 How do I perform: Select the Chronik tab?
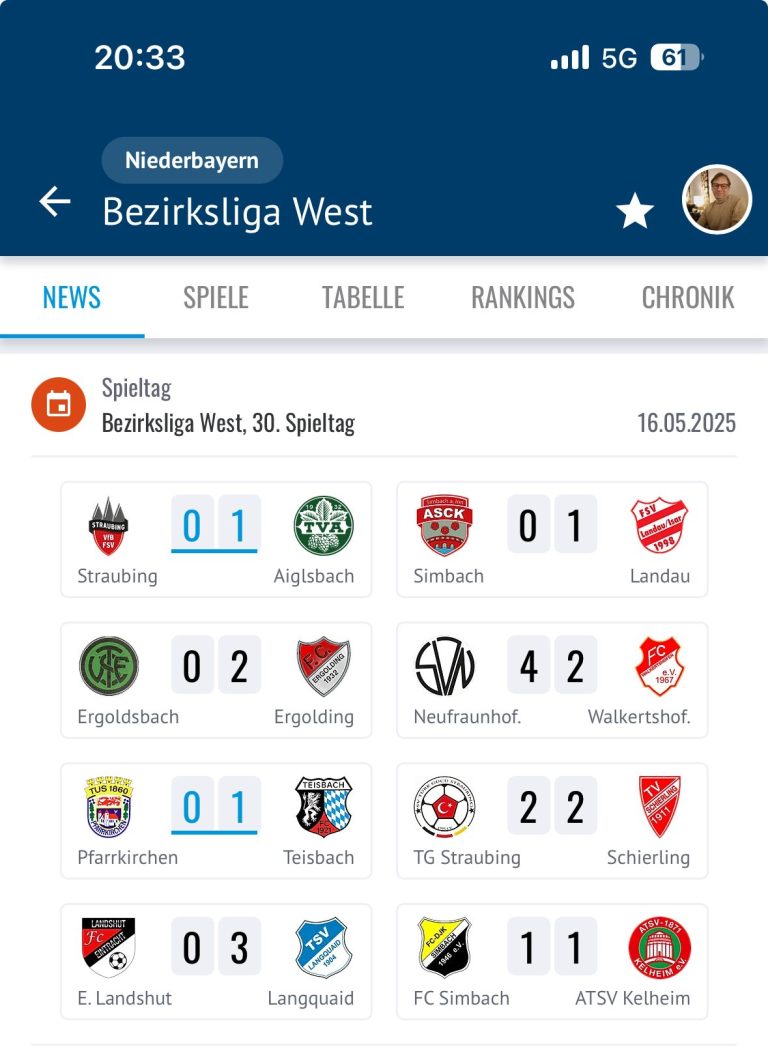[688, 298]
